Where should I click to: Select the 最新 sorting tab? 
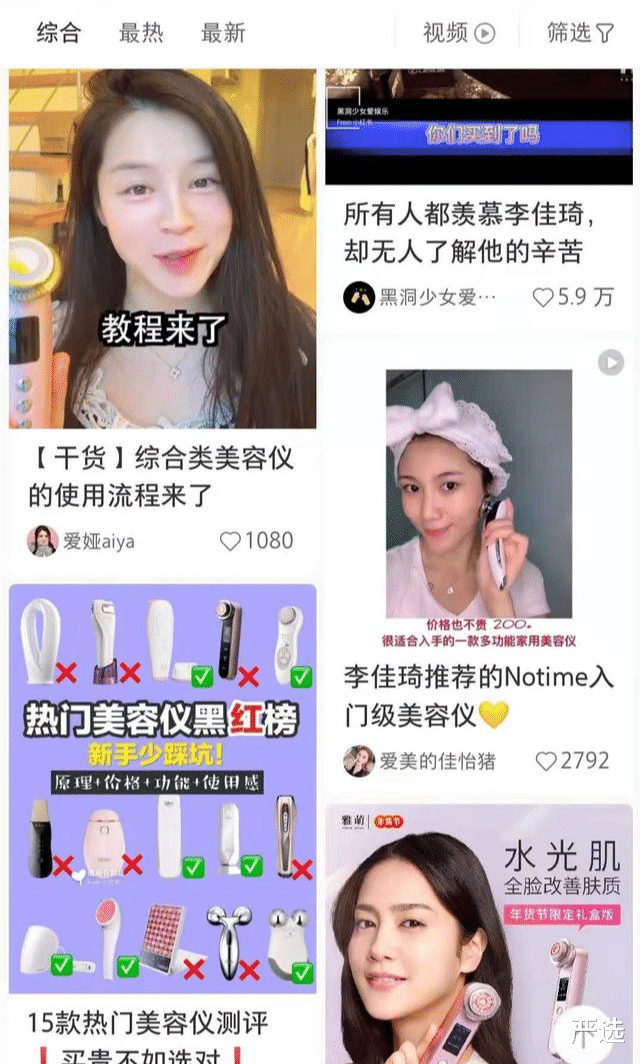223,33
